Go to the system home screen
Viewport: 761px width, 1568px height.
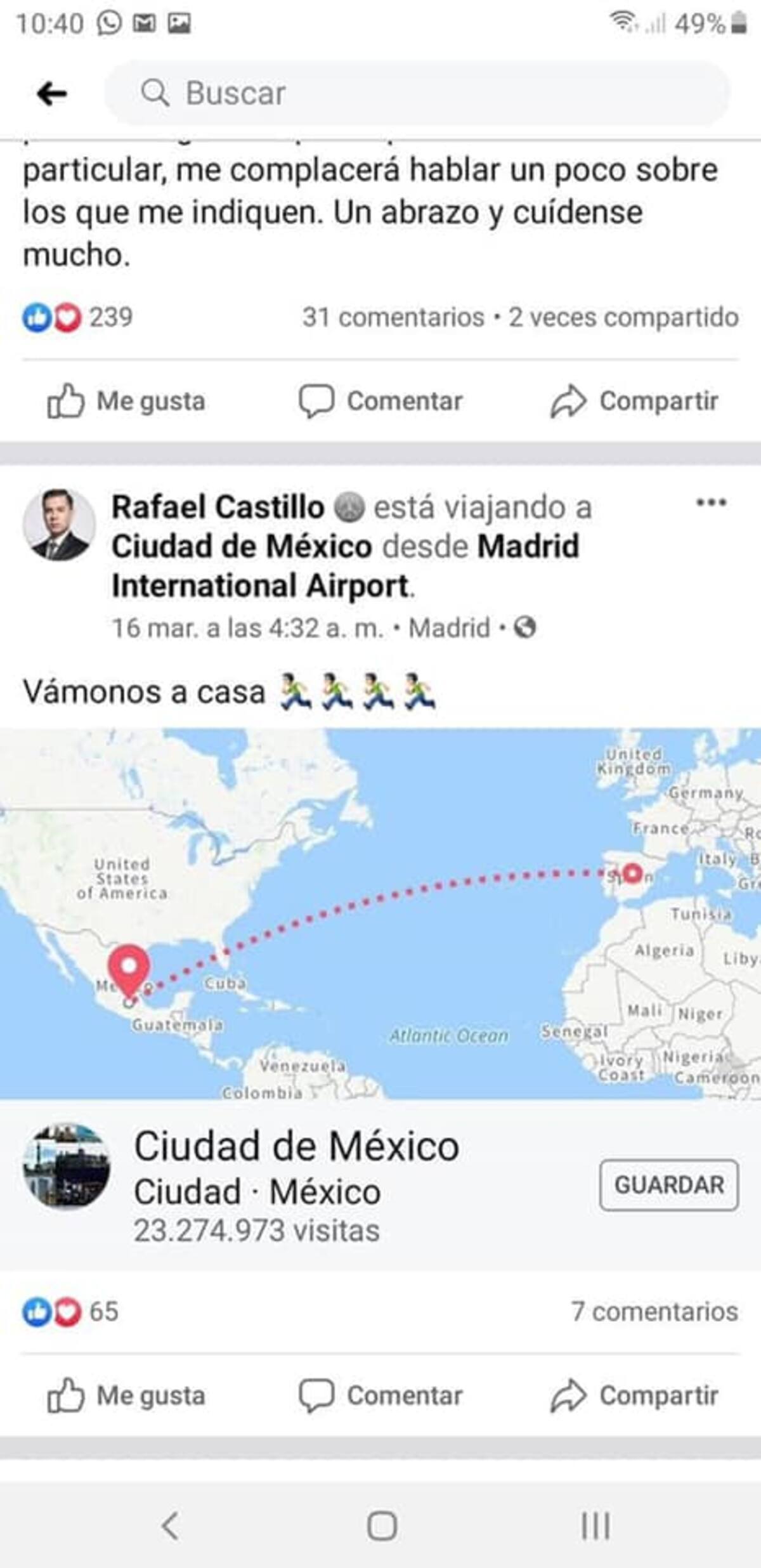coord(382,1526)
